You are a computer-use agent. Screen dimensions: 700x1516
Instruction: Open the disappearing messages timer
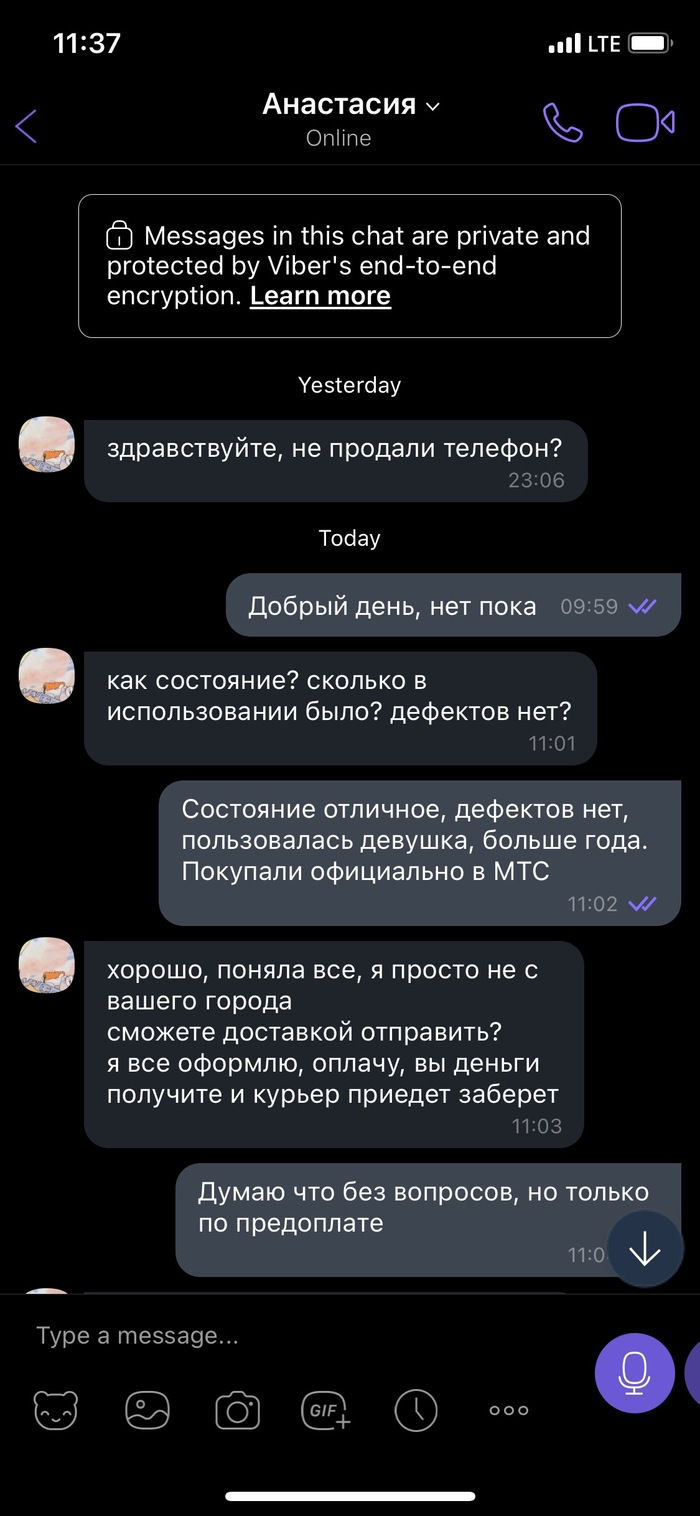(x=416, y=1411)
